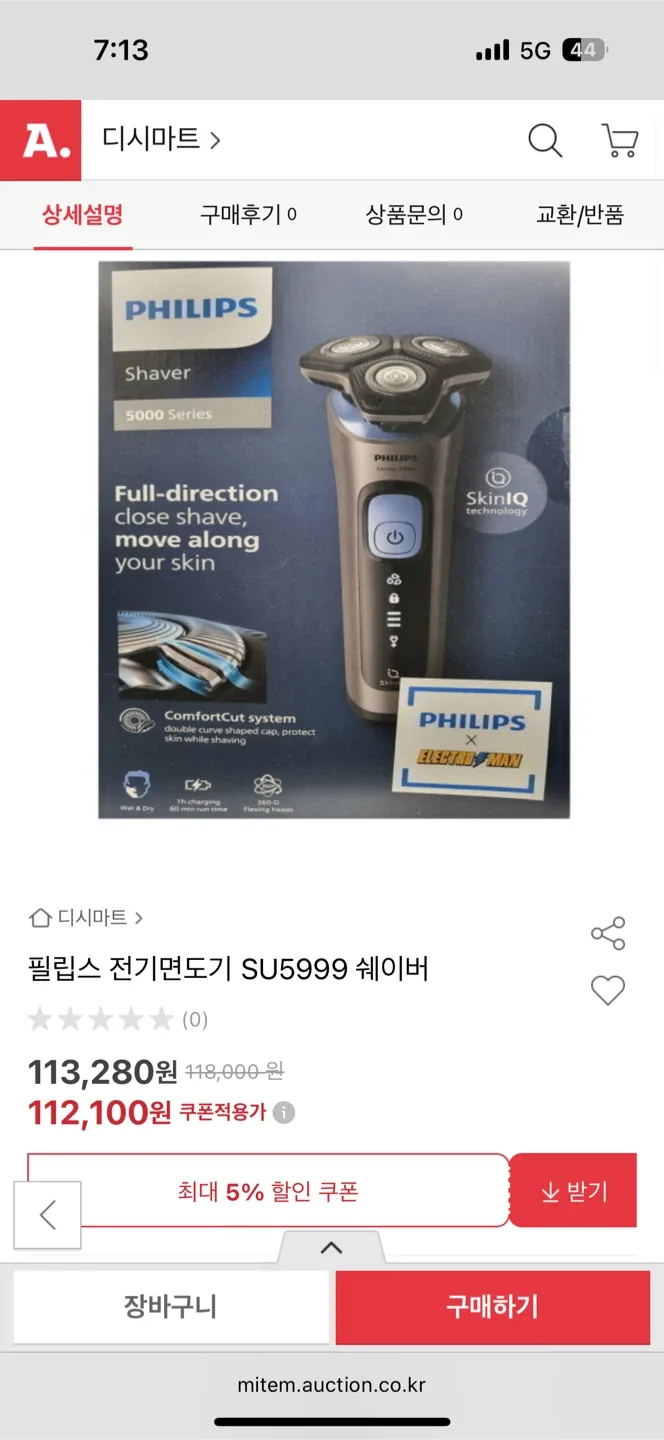664x1440 pixels.
Task: Switch to the 구매후기 tab
Action: coord(248,214)
